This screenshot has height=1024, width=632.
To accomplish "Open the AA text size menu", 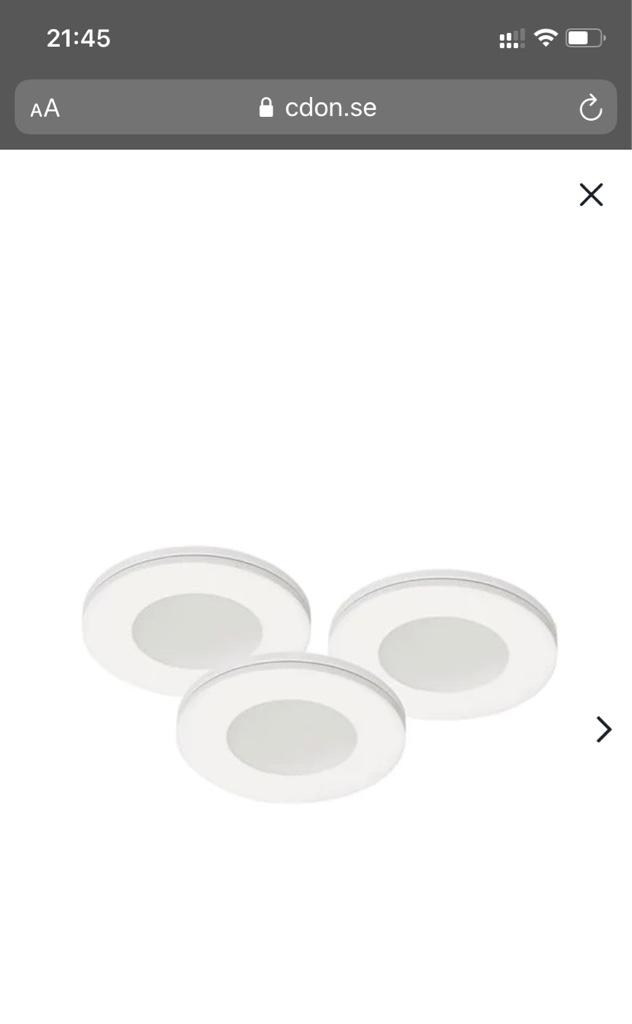I will 45,108.
